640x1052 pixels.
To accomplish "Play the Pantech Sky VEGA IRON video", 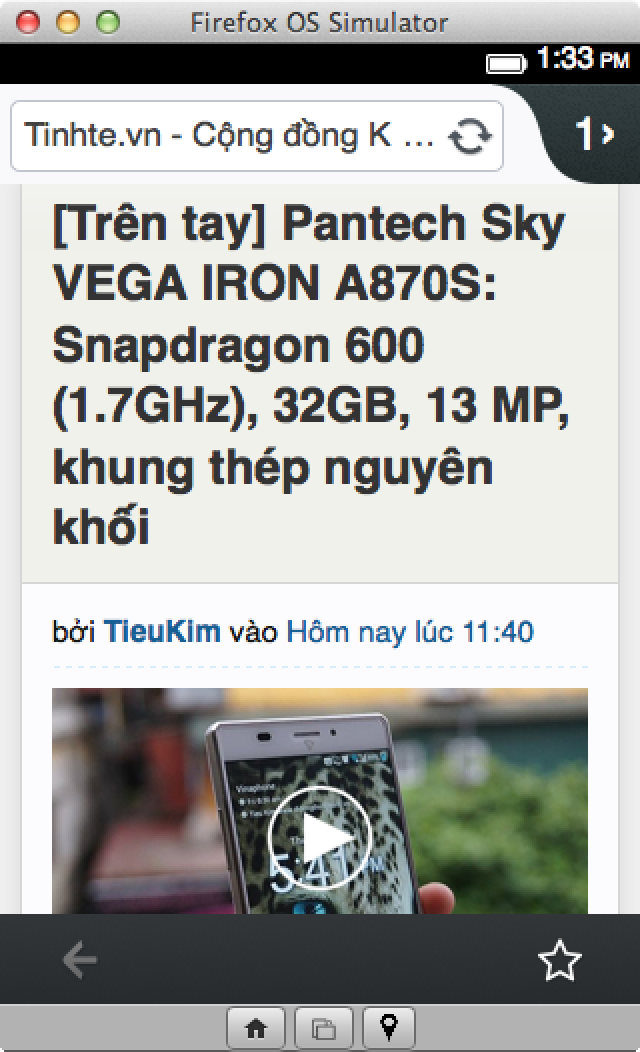I will (x=319, y=836).
